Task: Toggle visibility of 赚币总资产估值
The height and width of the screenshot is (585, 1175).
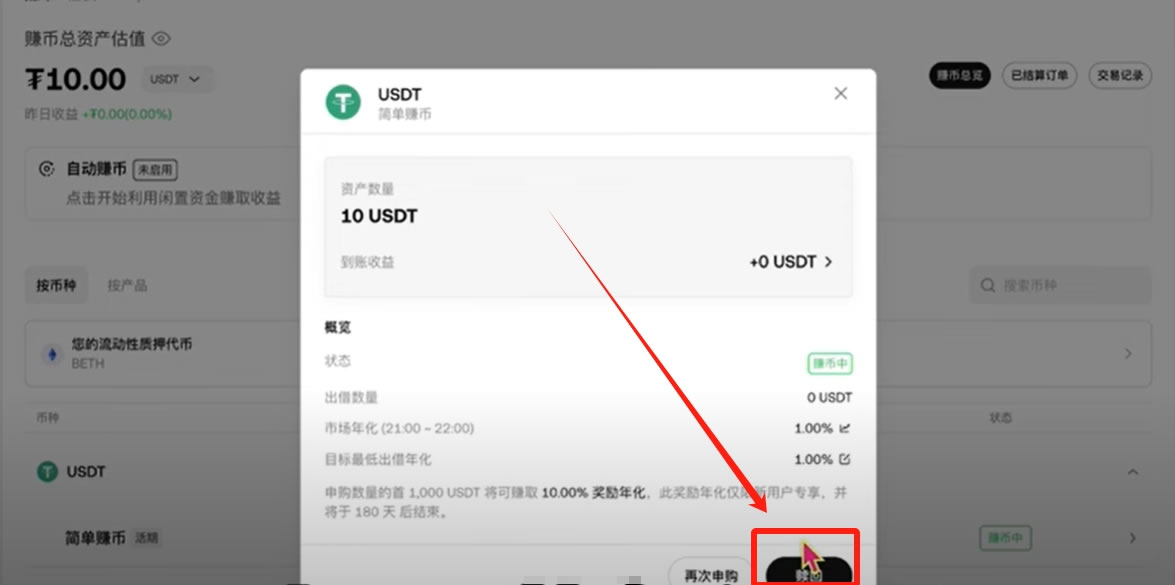Action: point(162,39)
